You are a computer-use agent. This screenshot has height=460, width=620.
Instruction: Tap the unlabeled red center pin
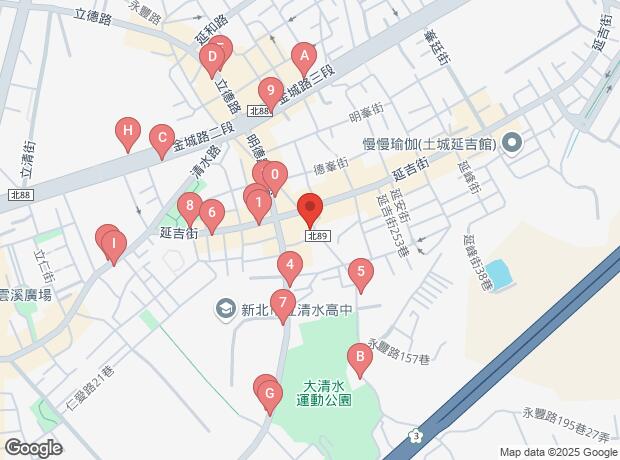click(310, 208)
